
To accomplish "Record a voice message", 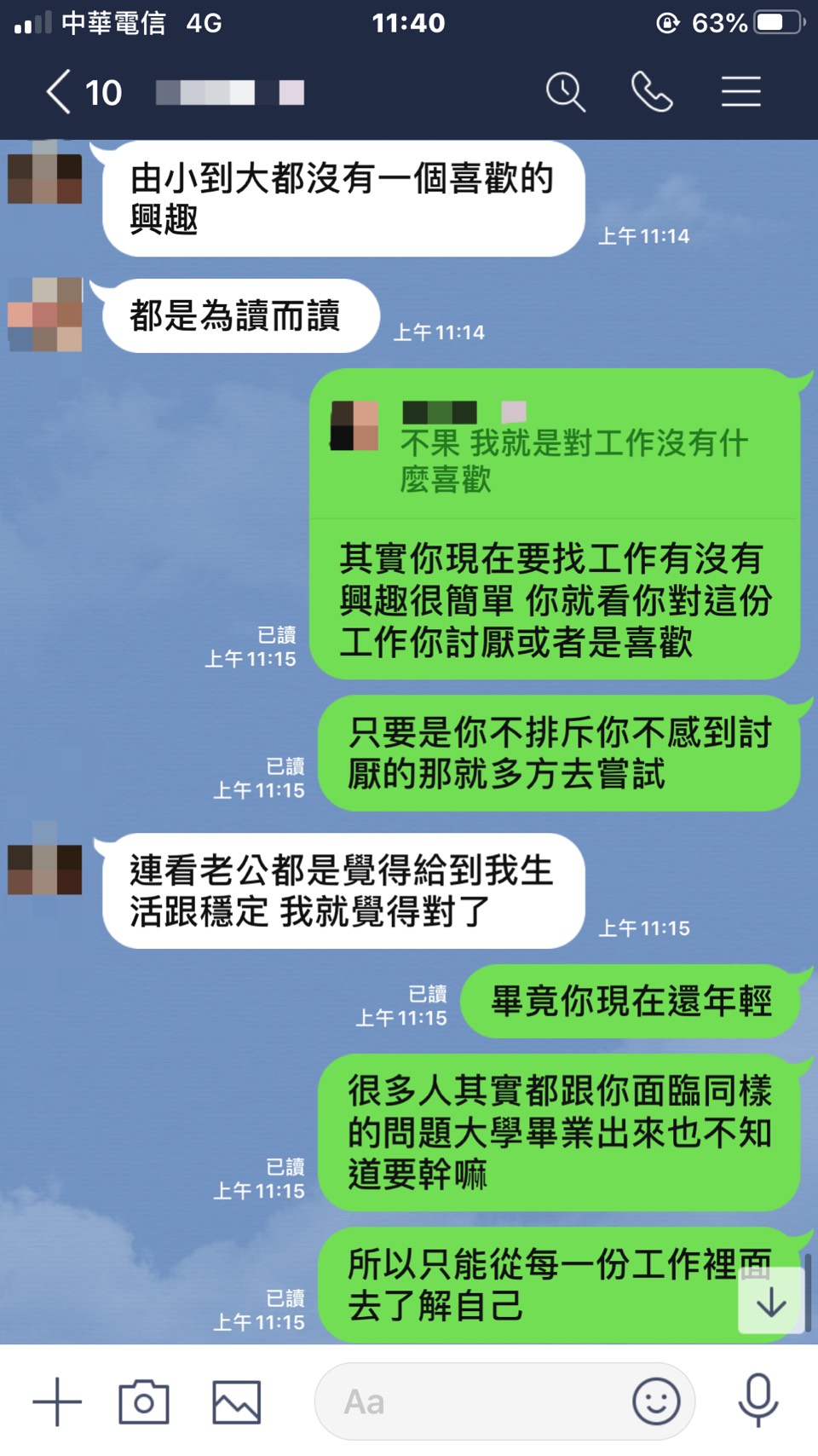I will (758, 1401).
